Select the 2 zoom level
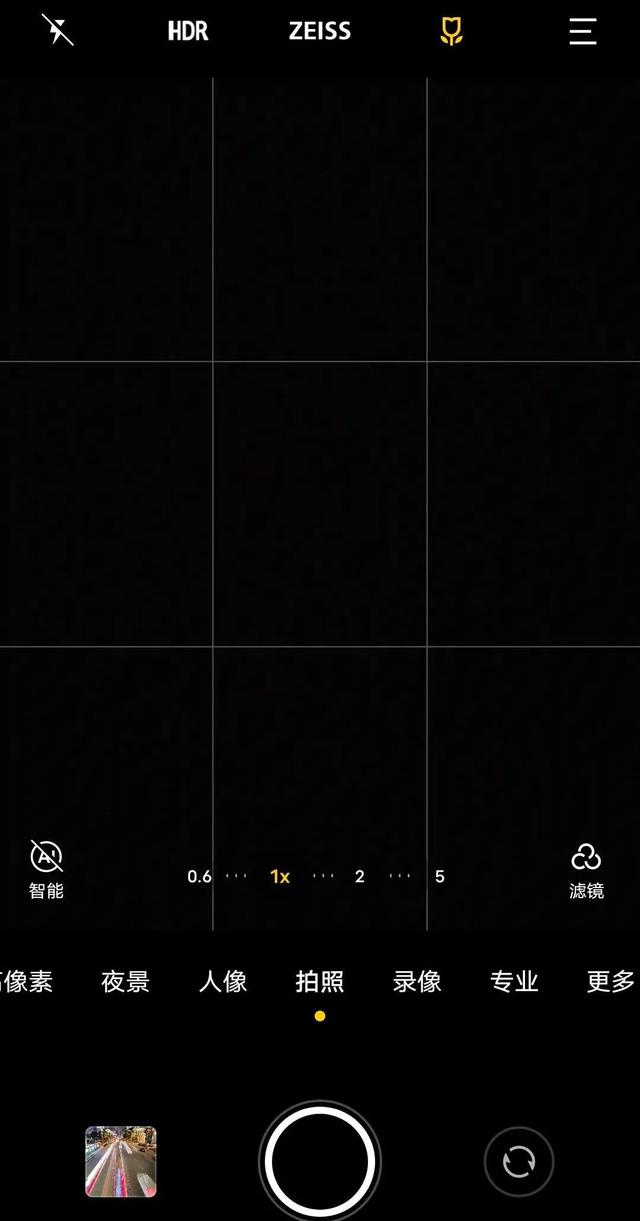The image size is (640, 1221). [360, 876]
